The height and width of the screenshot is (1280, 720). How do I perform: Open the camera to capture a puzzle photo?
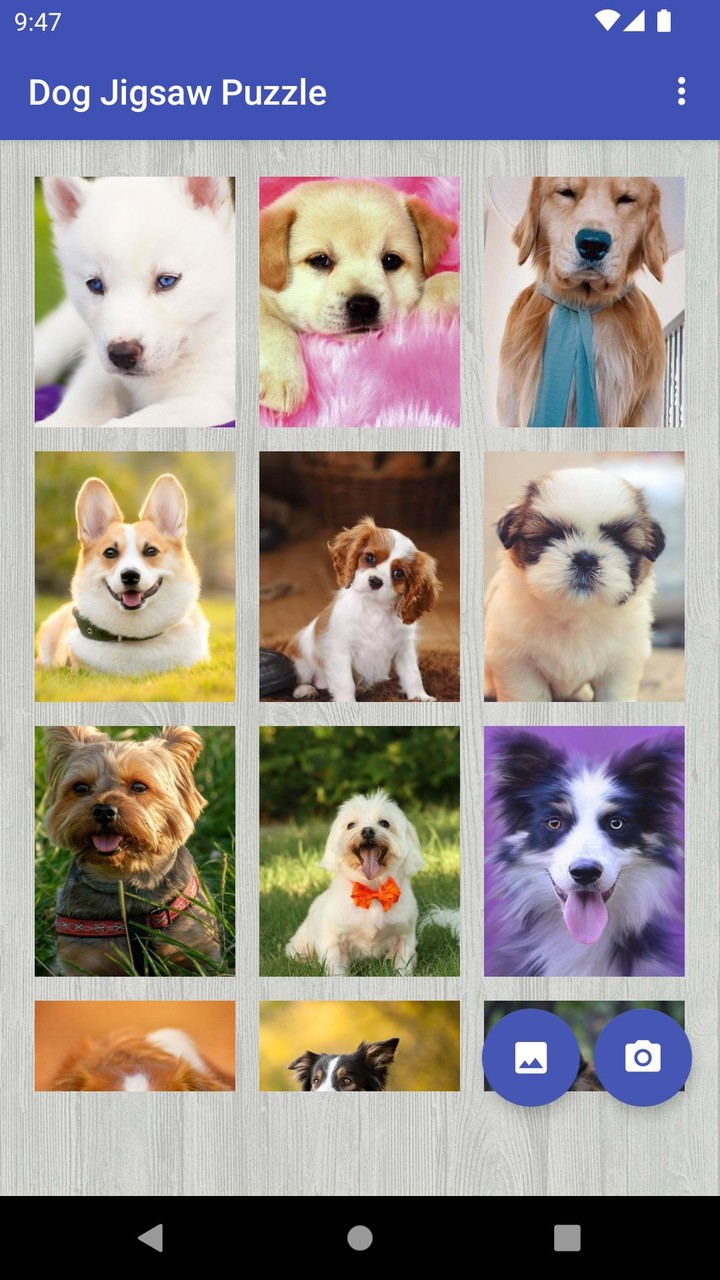643,1057
